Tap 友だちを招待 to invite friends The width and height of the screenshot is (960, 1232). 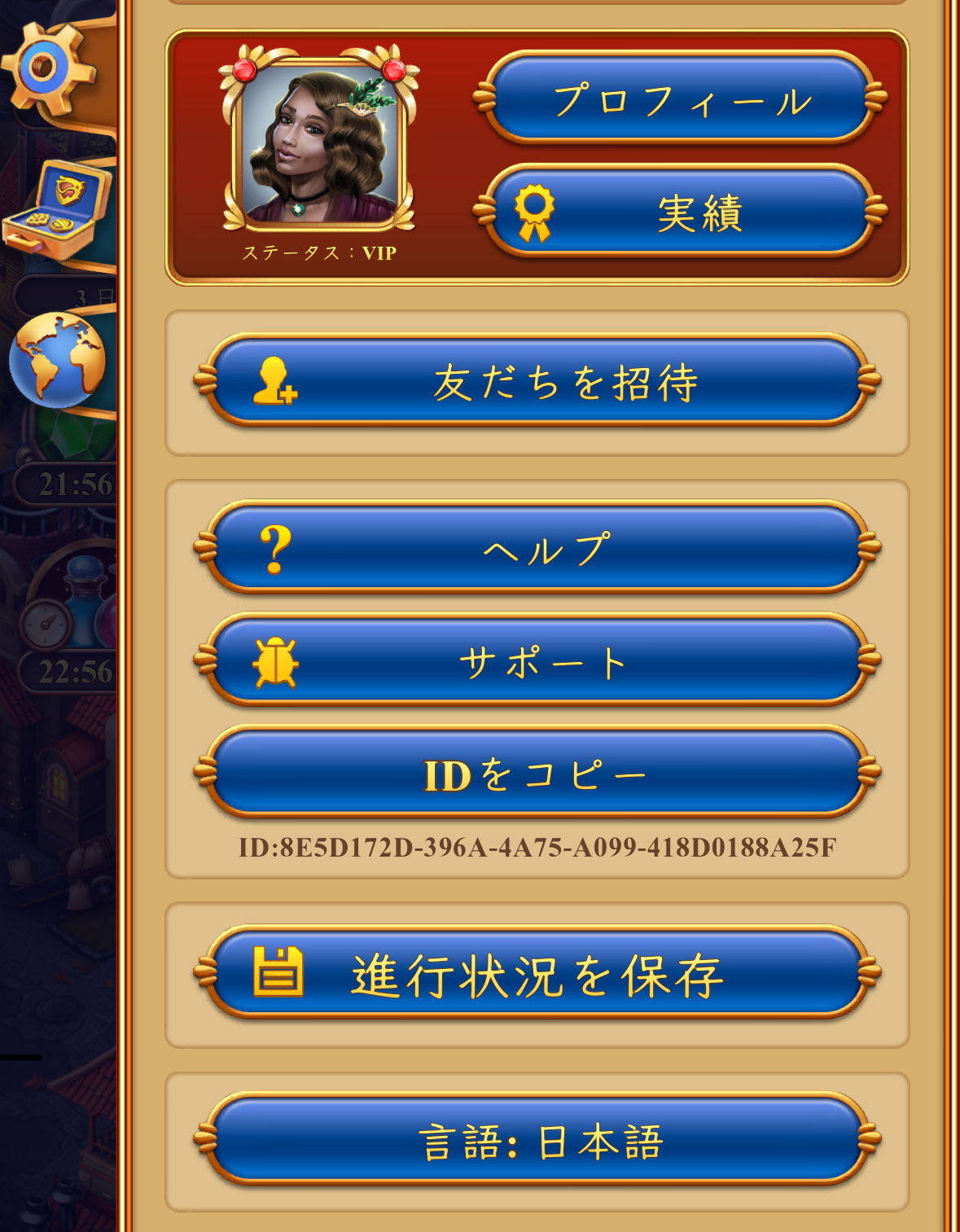pyautogui.click(x=537, y=381)
